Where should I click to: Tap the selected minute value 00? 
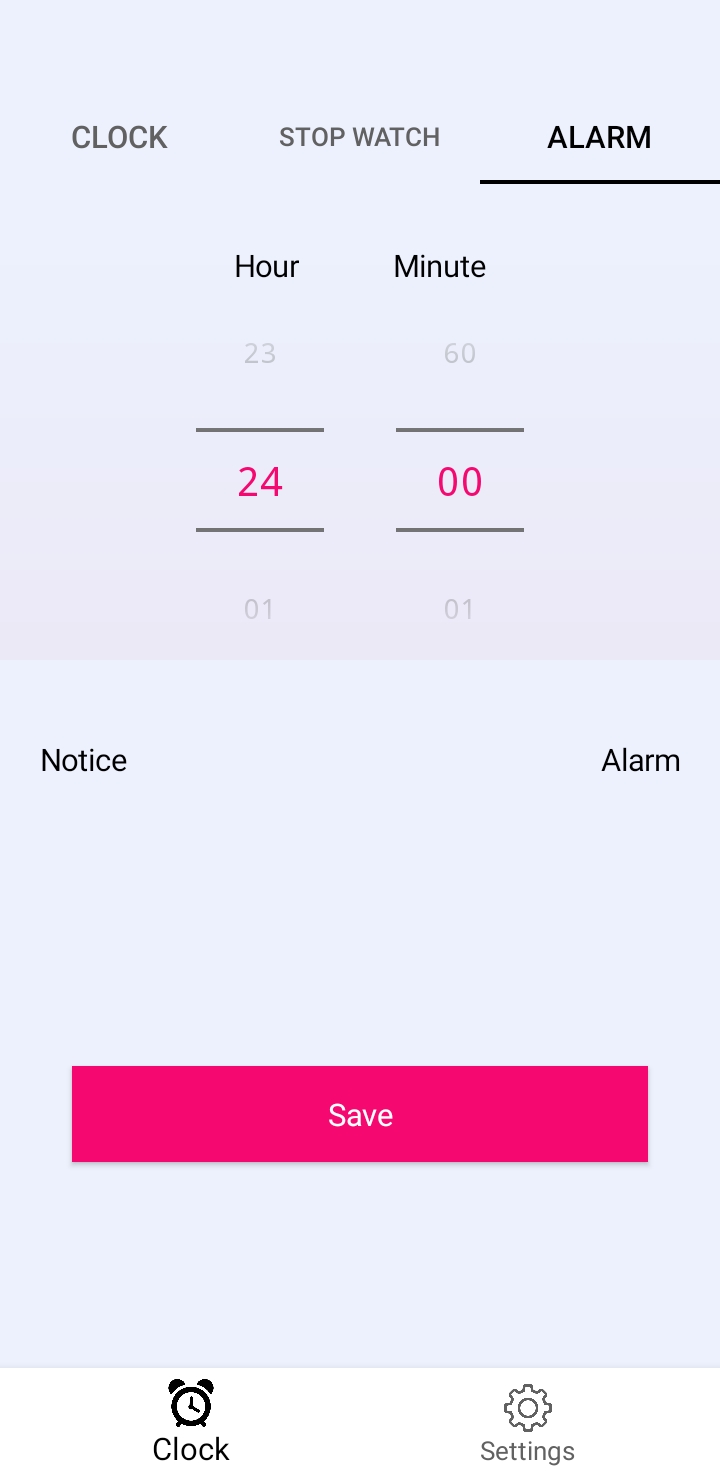point(460,482)
